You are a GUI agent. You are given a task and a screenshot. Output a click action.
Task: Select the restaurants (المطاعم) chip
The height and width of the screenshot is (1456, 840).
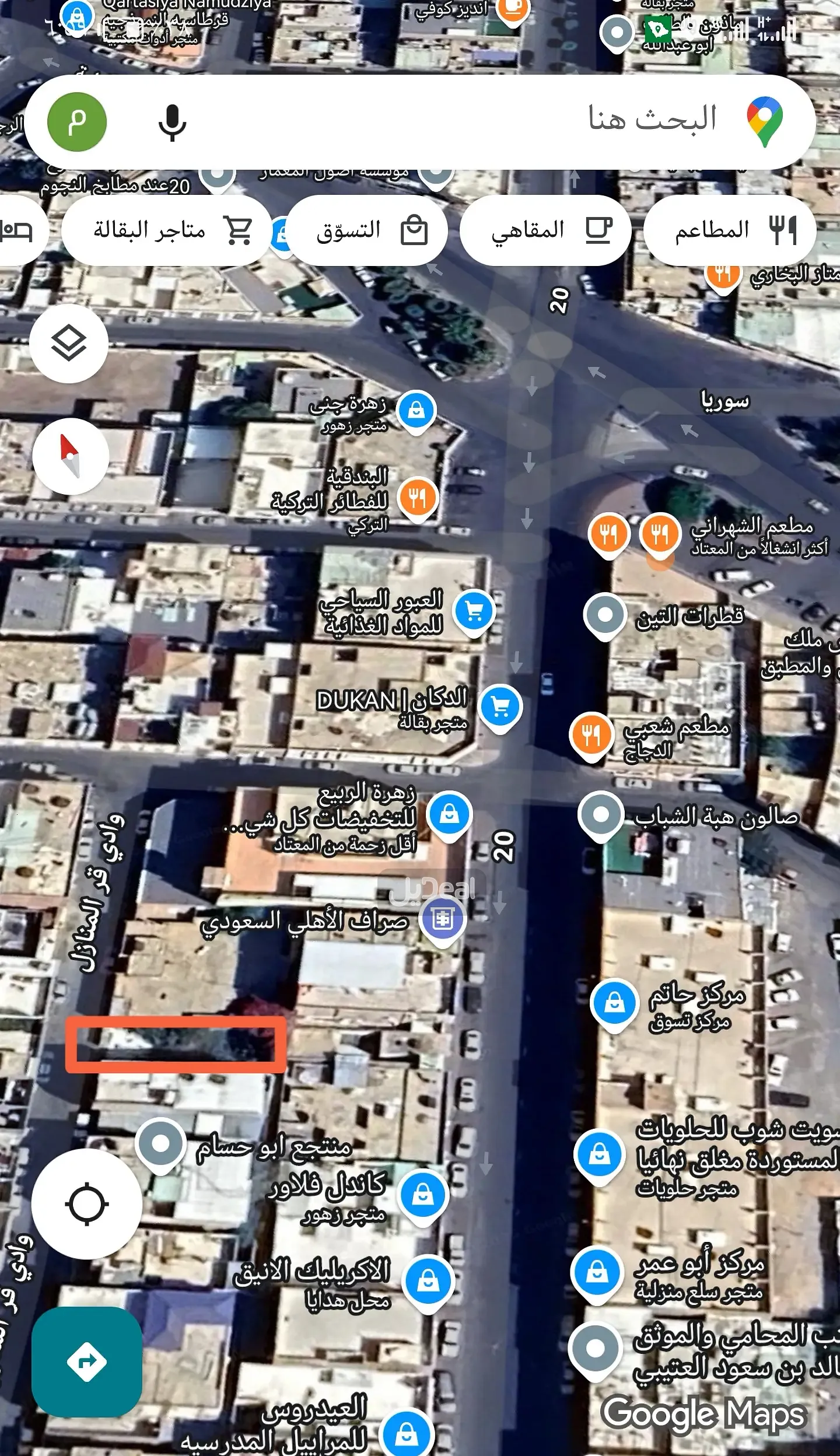tap(729, 230)
